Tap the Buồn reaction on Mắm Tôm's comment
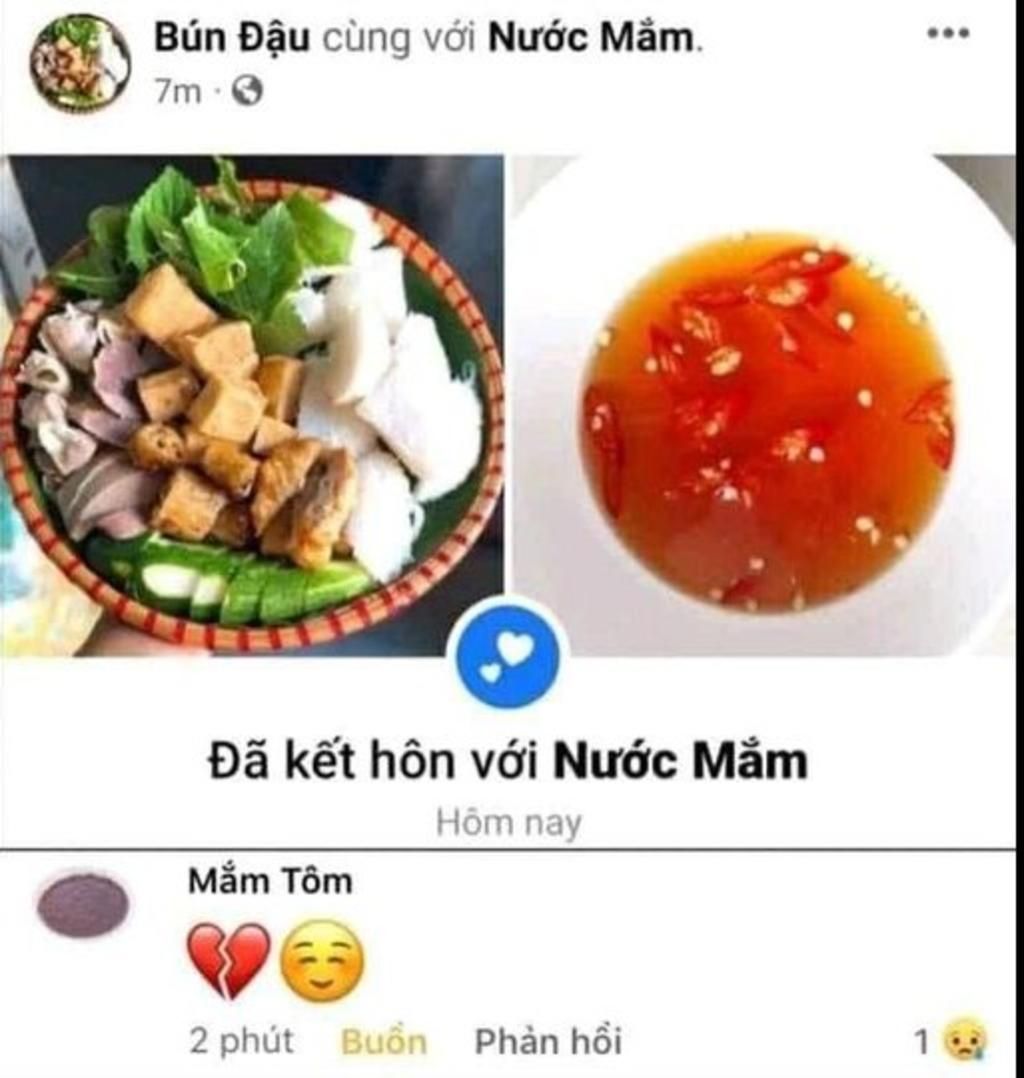 384,1042
